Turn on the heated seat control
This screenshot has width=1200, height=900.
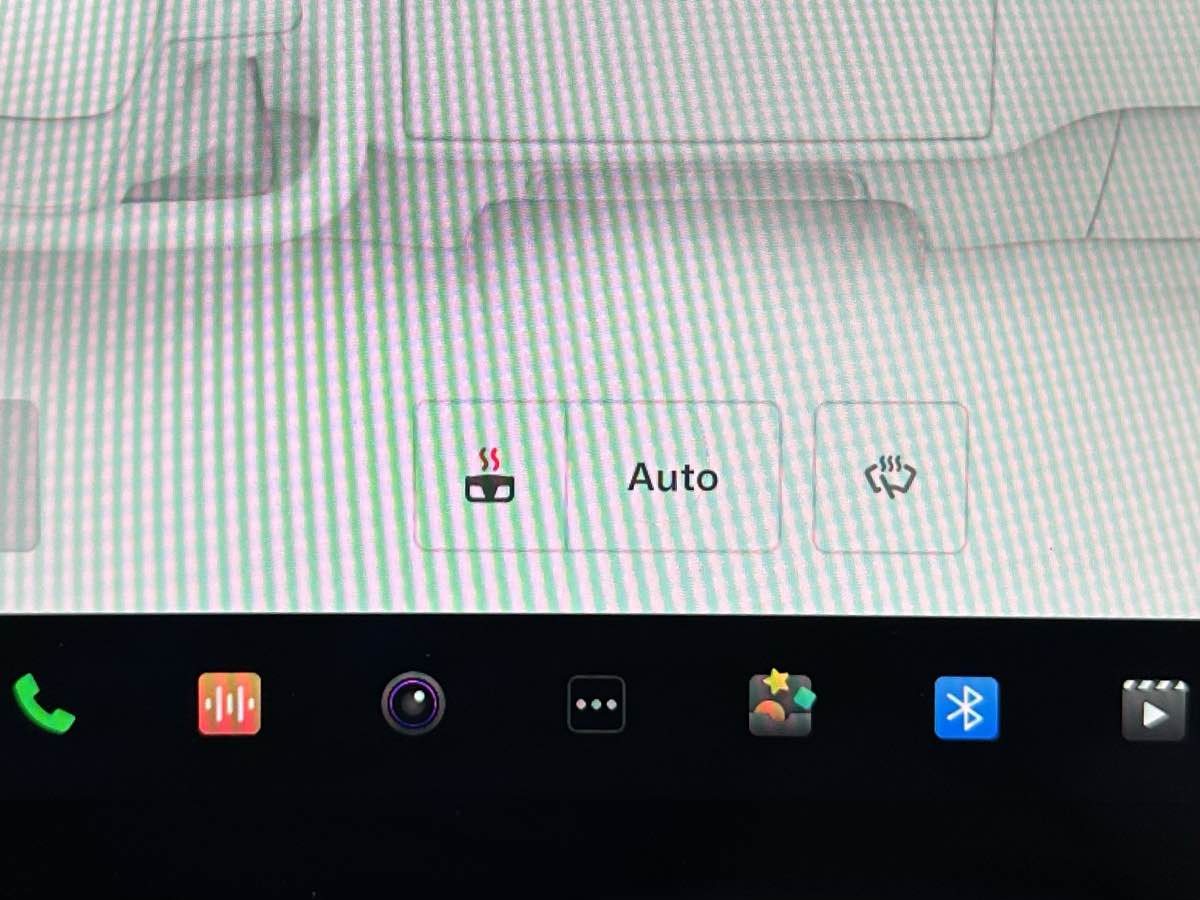tap(490, 477)
